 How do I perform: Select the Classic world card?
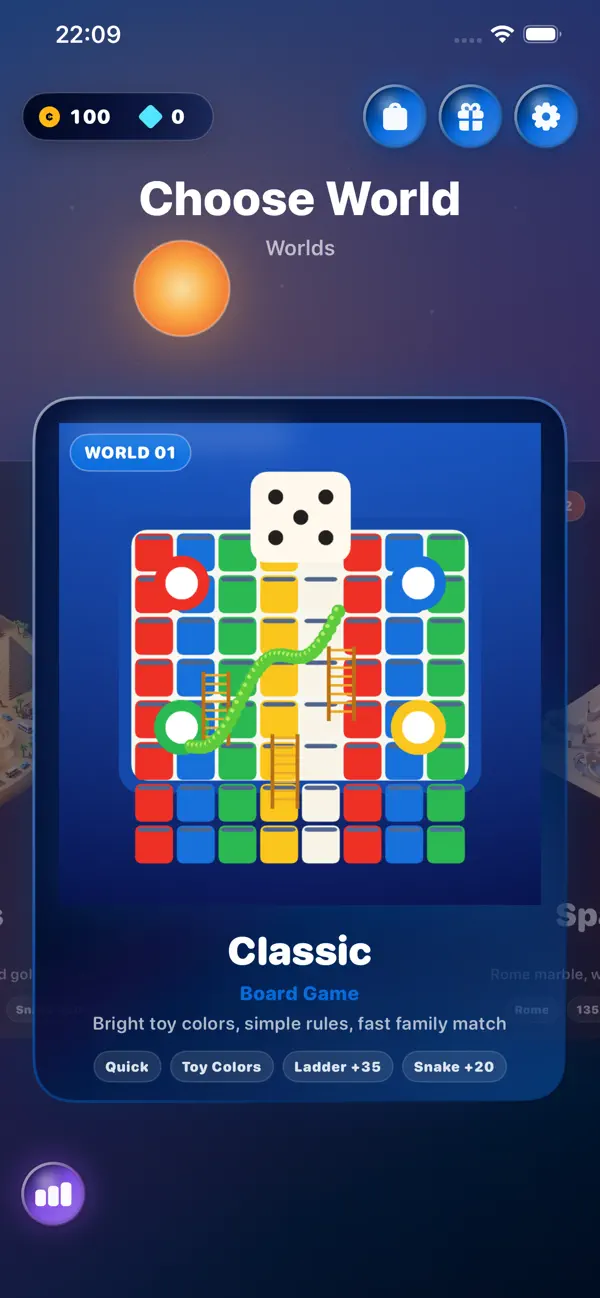300,749
